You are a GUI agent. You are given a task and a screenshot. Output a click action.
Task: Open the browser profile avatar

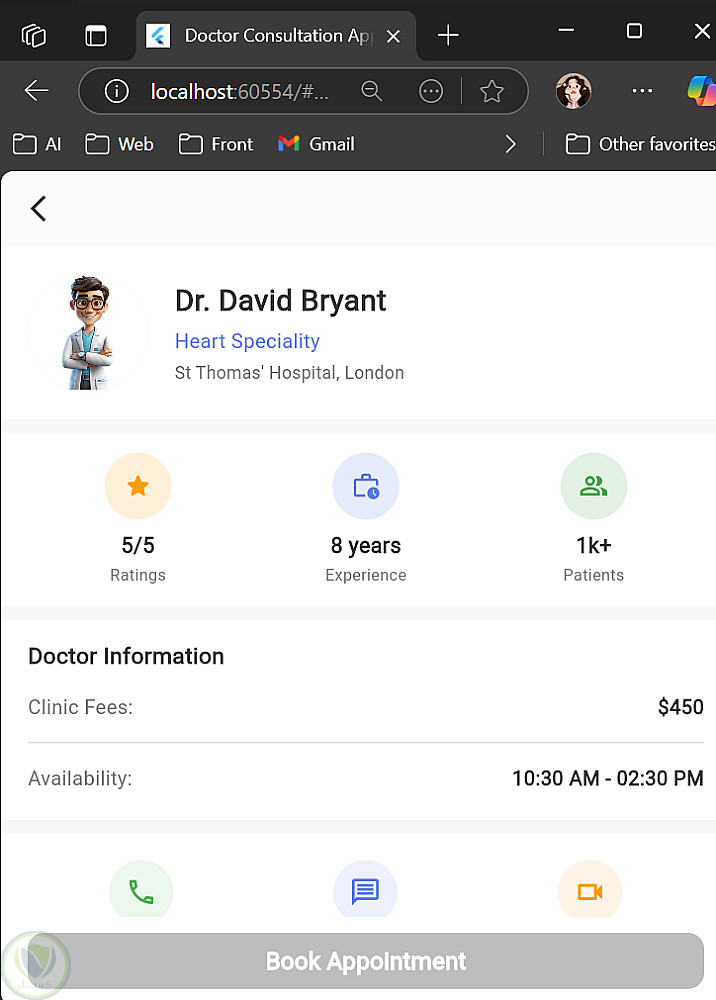tap(574, 92)
